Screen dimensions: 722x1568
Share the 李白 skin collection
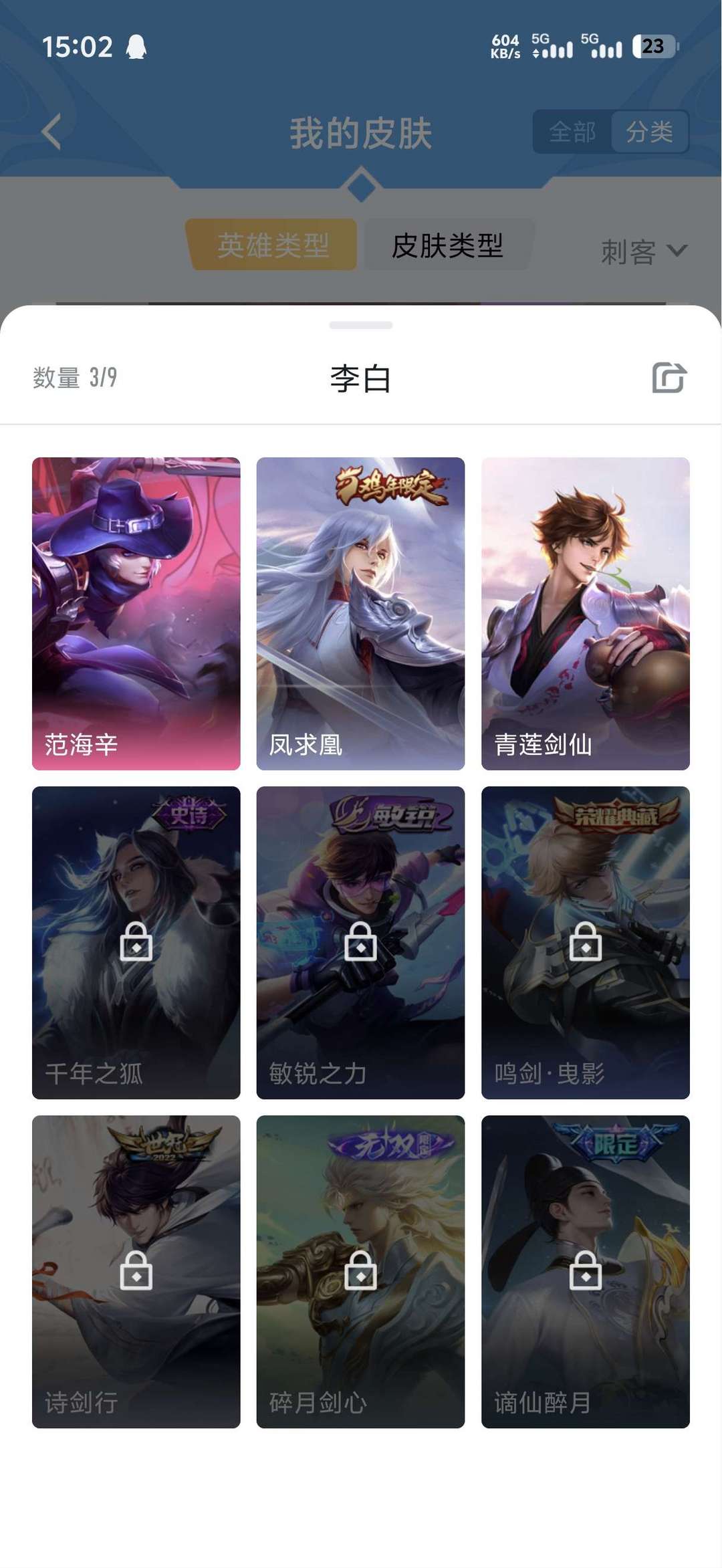point(669,378)
